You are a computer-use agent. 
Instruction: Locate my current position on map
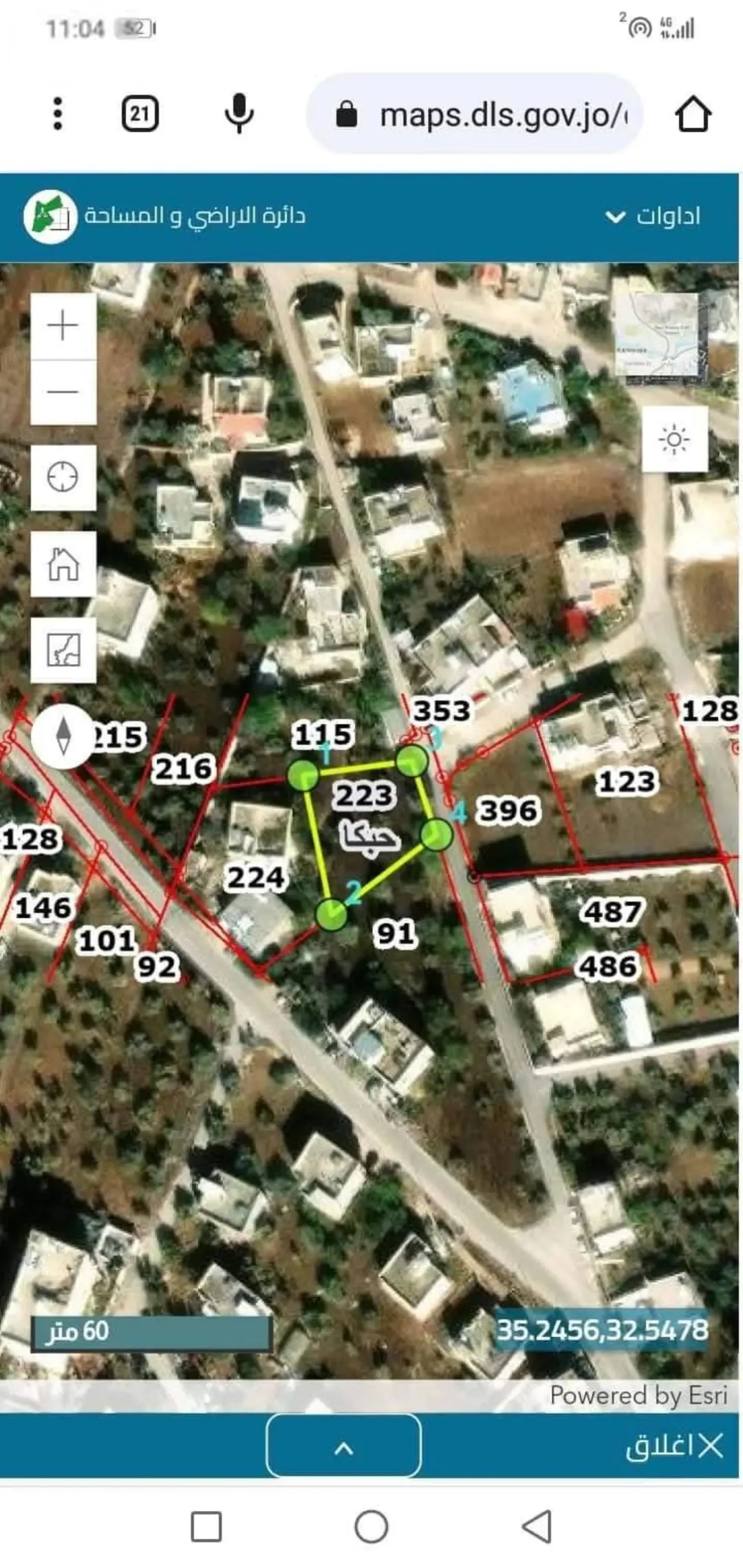point(63,477)
